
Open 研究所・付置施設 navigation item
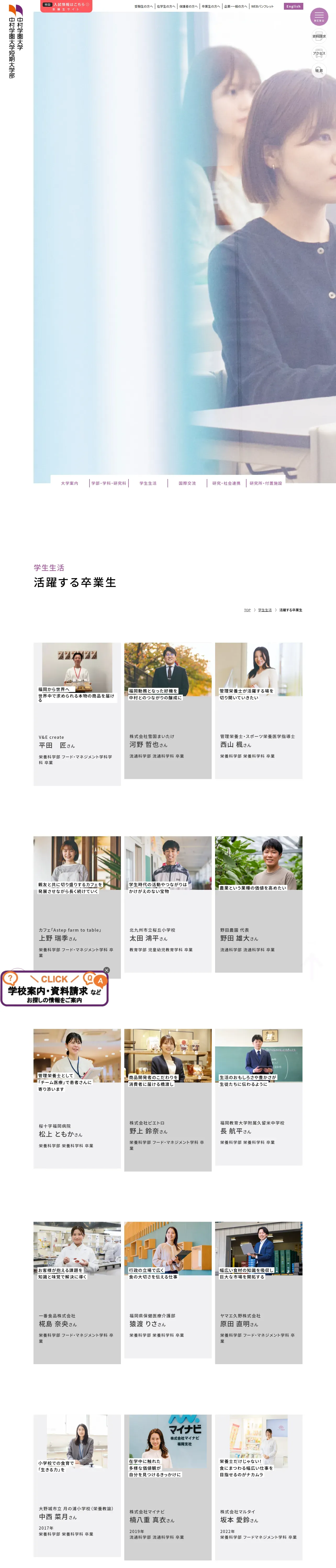click(266, 483)
